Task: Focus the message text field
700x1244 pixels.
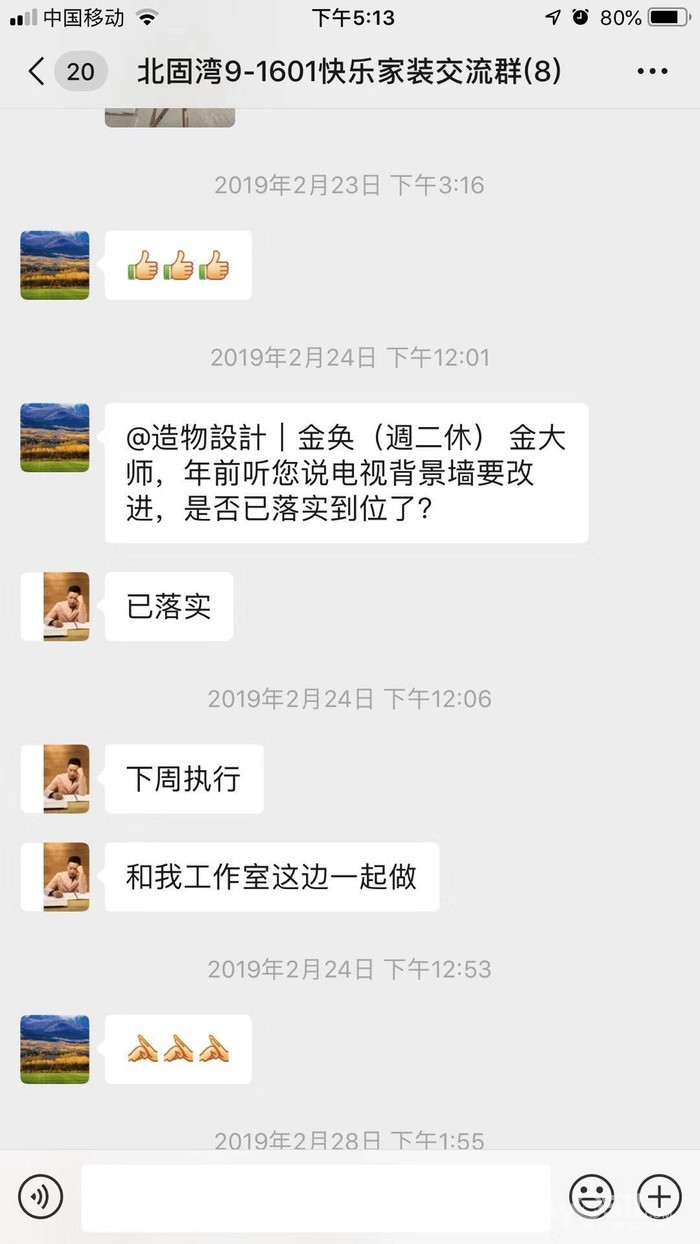Action: click(x=316, y=1197)
